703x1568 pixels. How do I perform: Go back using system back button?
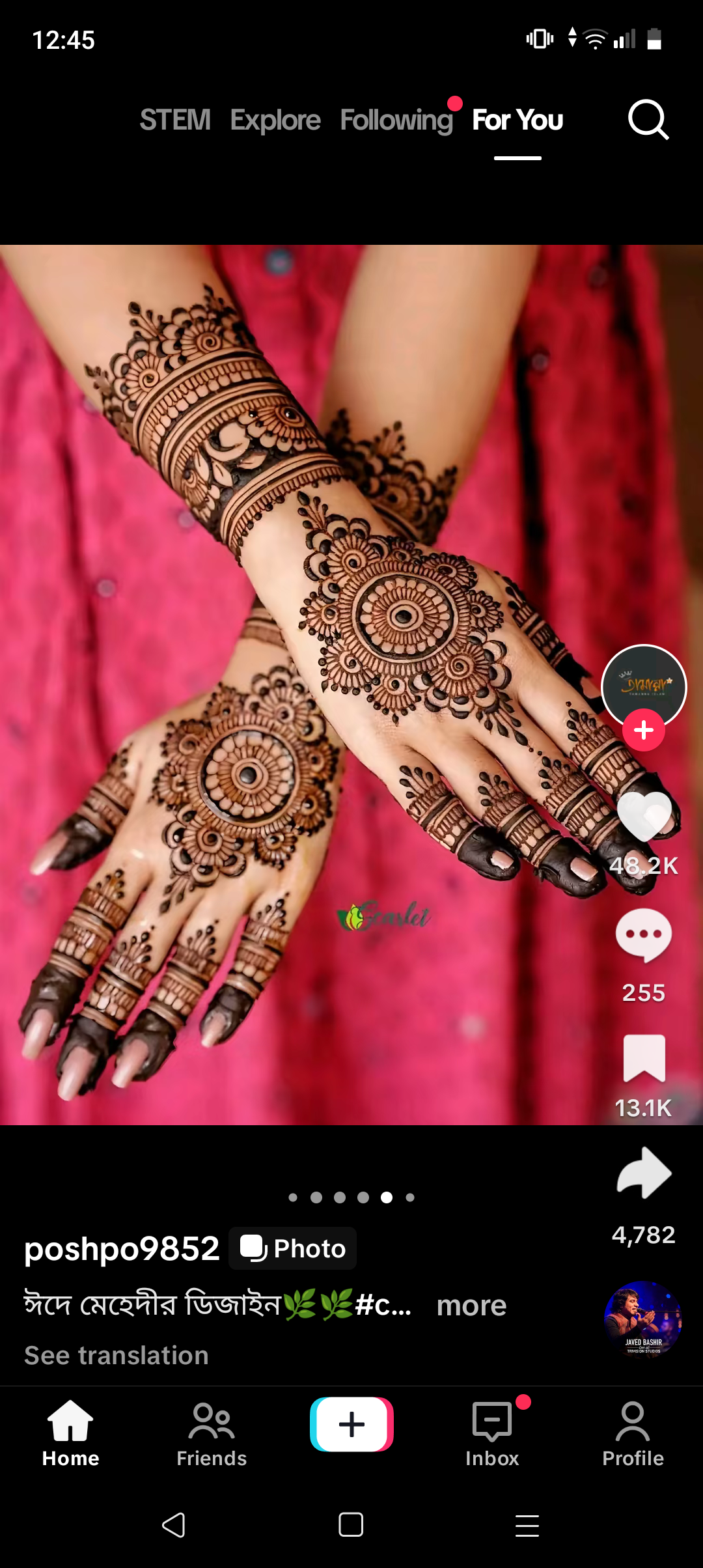[x=174, y=1525]
